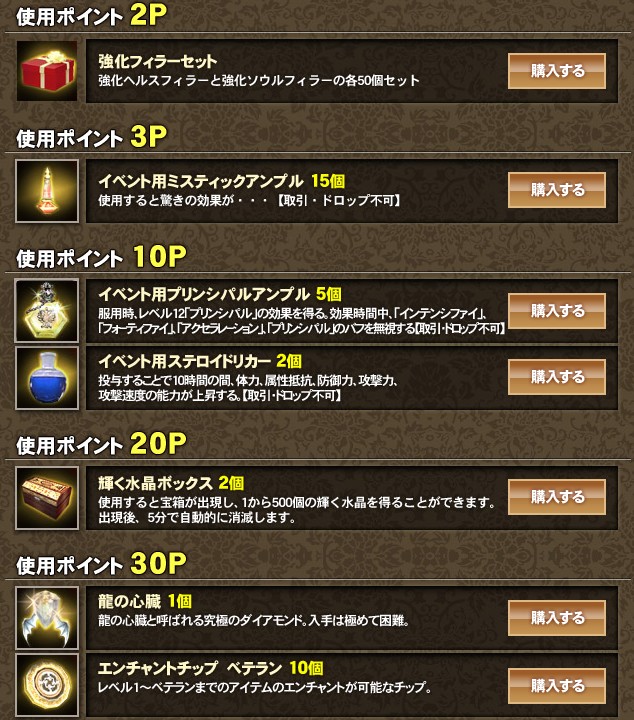Buy イベント用ステロイドリカー 2個

click(557, 377)
